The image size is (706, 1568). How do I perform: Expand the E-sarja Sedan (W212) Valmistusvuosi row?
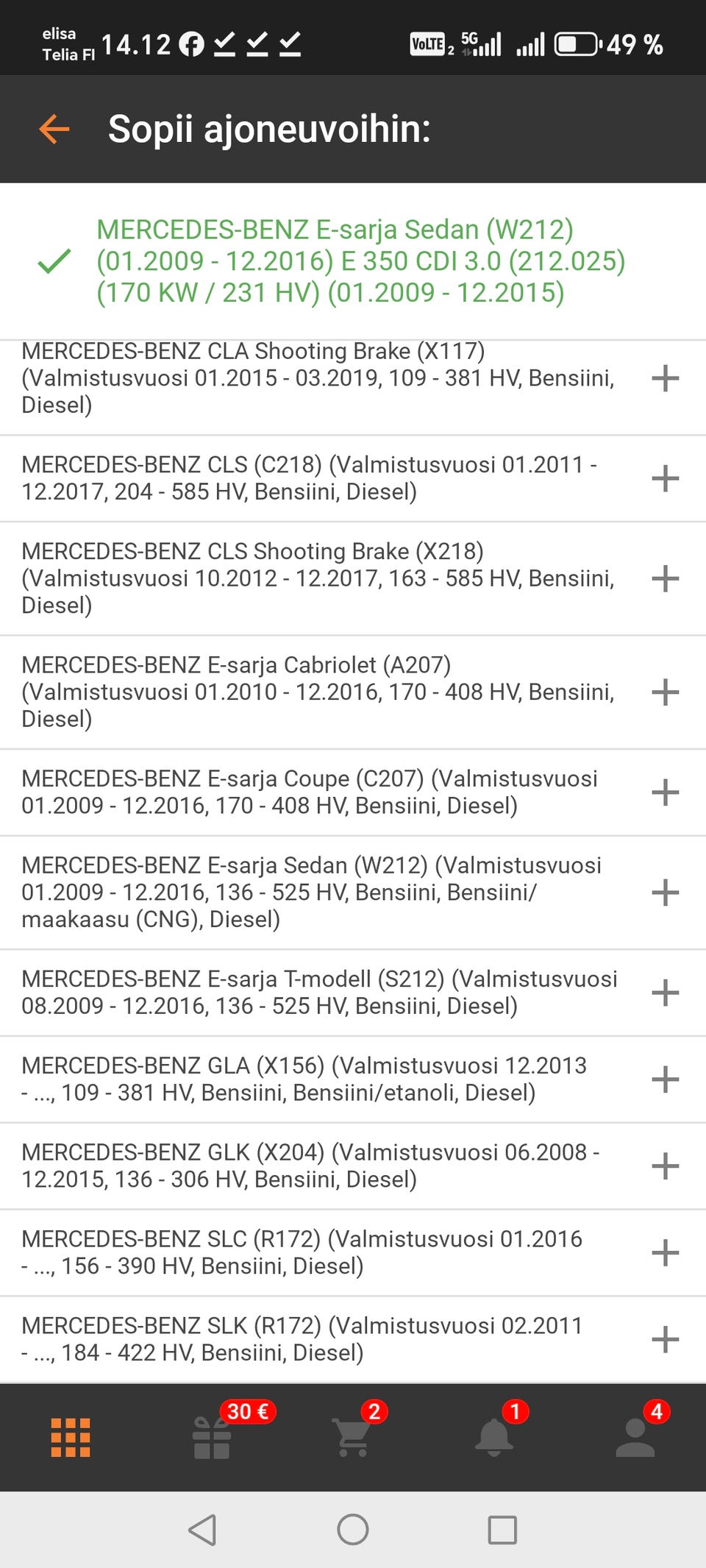click(x=665, y=893)
